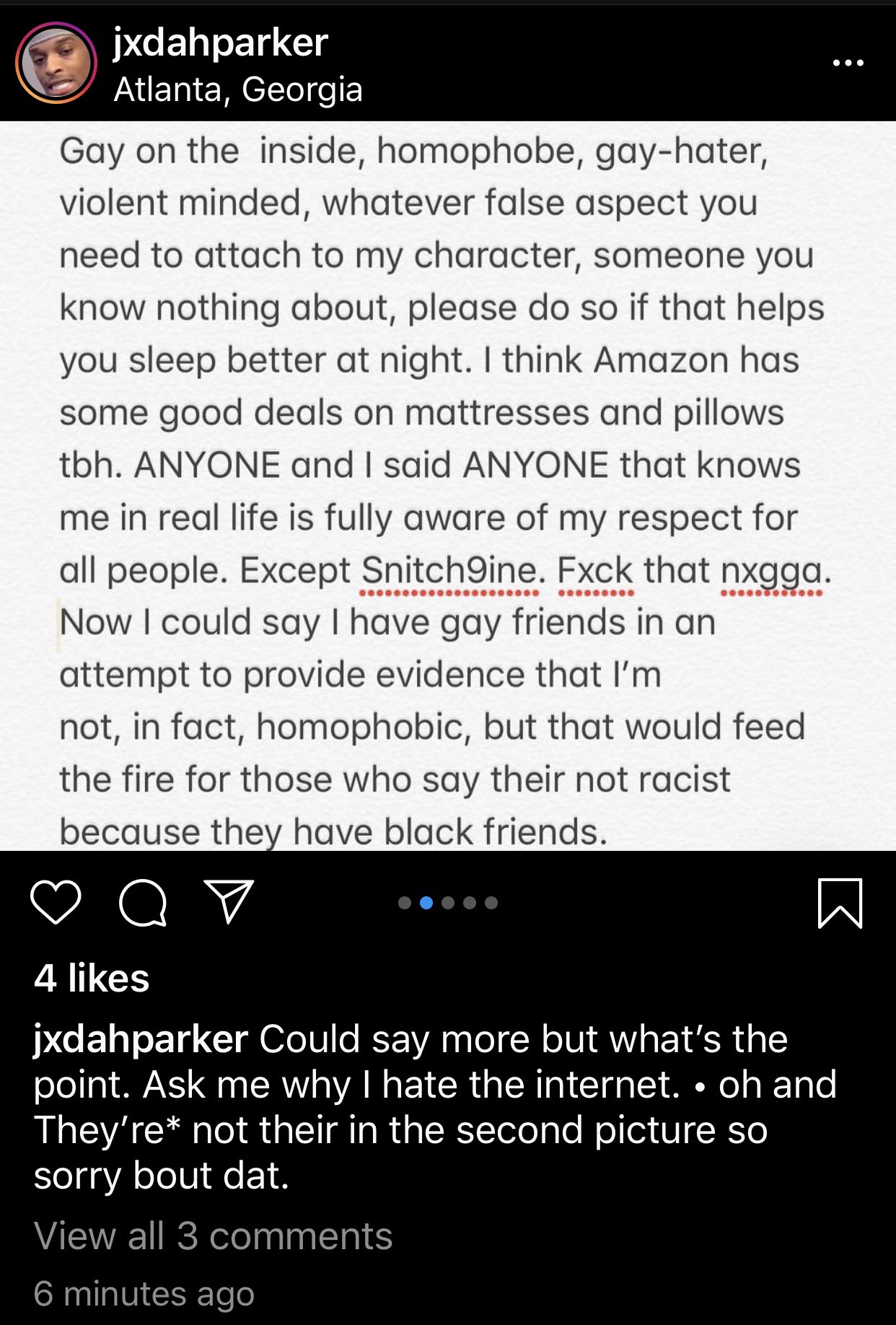Image resolution: width=896 pixels, height=1325 pixels.
Task: Share the post via paper plane icon
Action: click(x=229, y=901)
